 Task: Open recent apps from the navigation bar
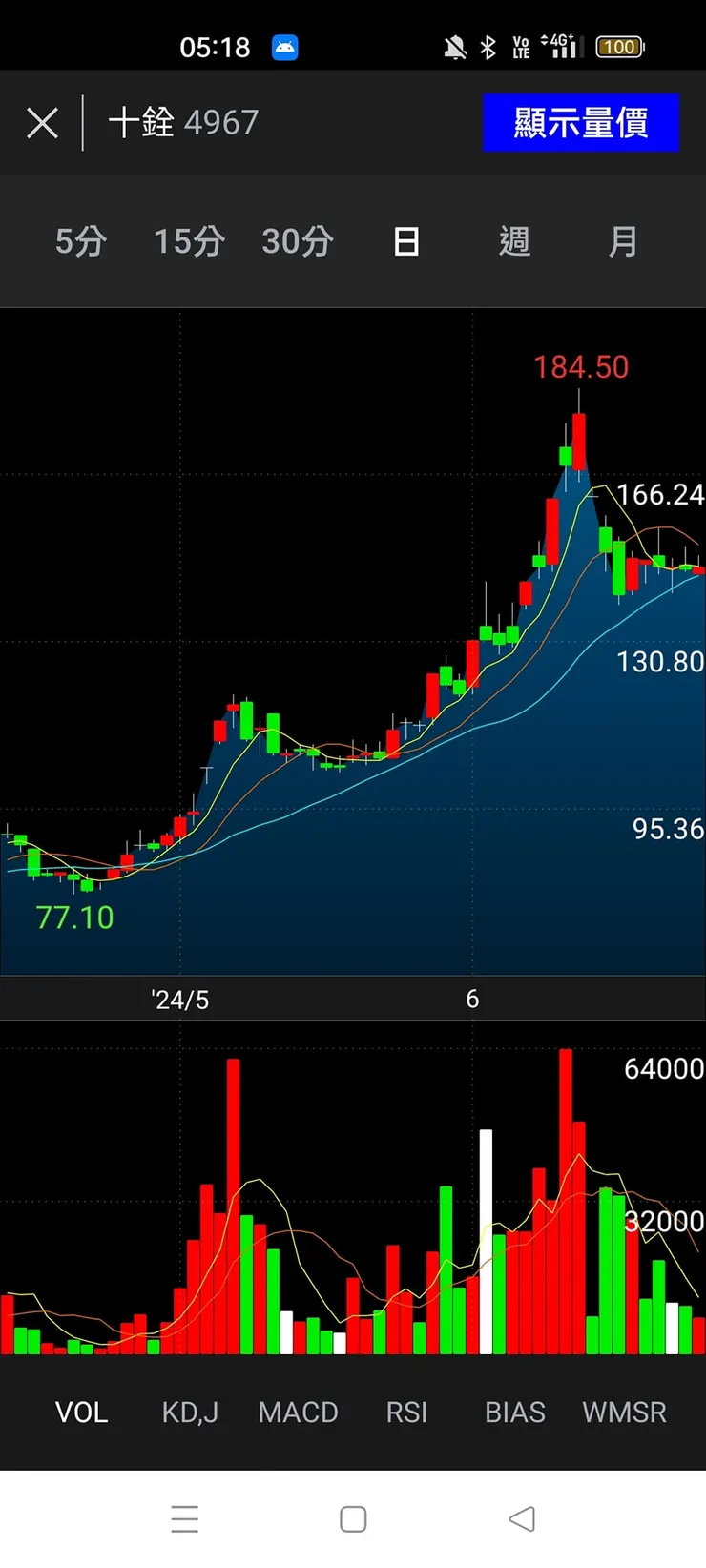coord(185,1519)
